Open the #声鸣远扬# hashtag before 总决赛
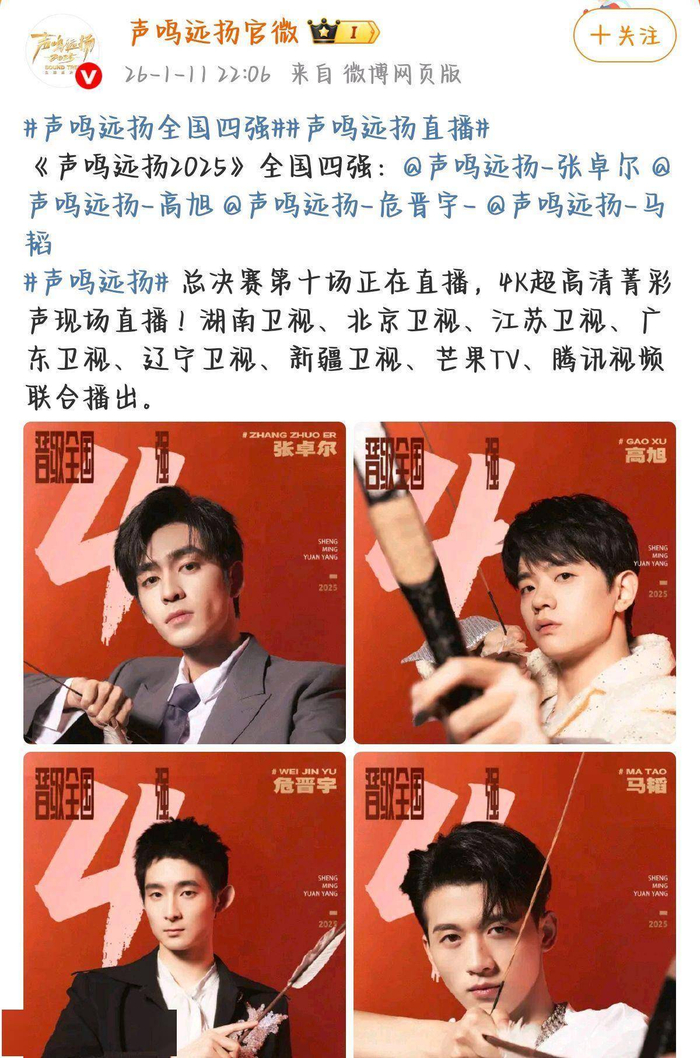Screen dimensions: 700x1058 (x=98, y=281)
